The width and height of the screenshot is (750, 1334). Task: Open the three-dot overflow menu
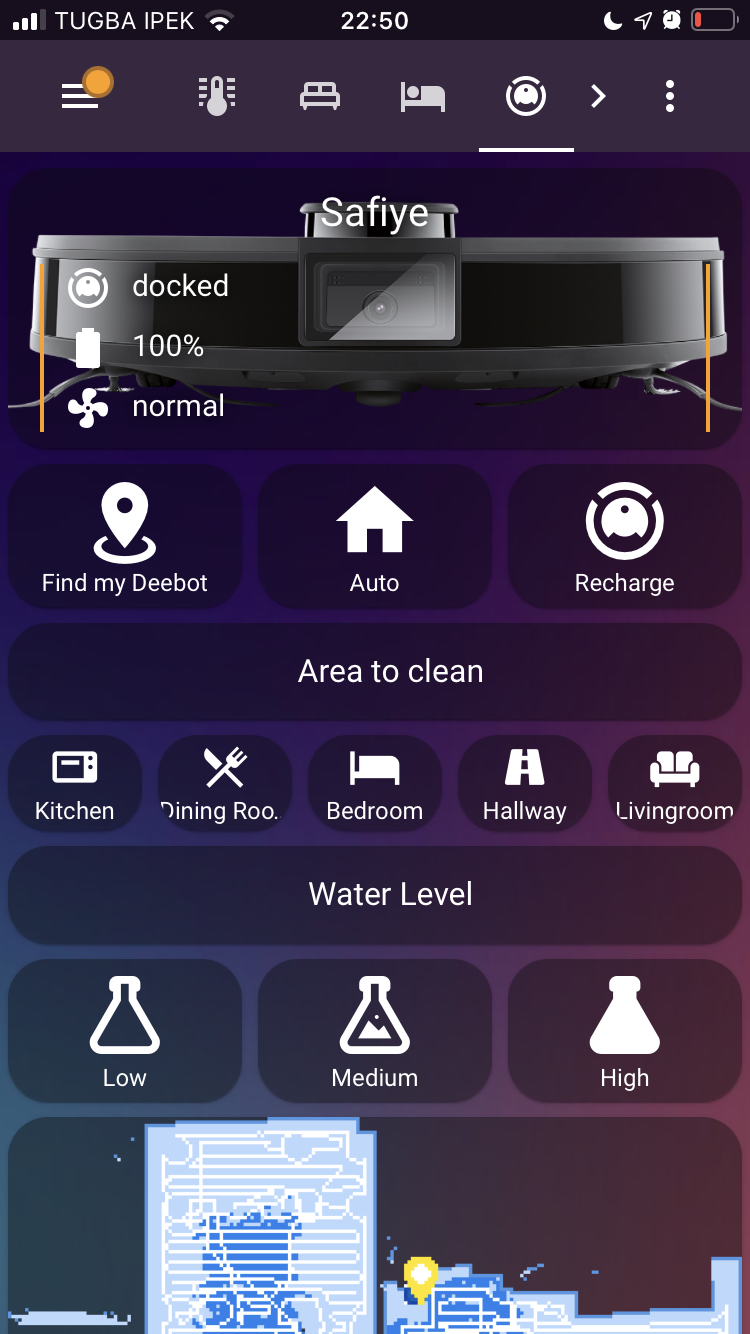point(670,96)
